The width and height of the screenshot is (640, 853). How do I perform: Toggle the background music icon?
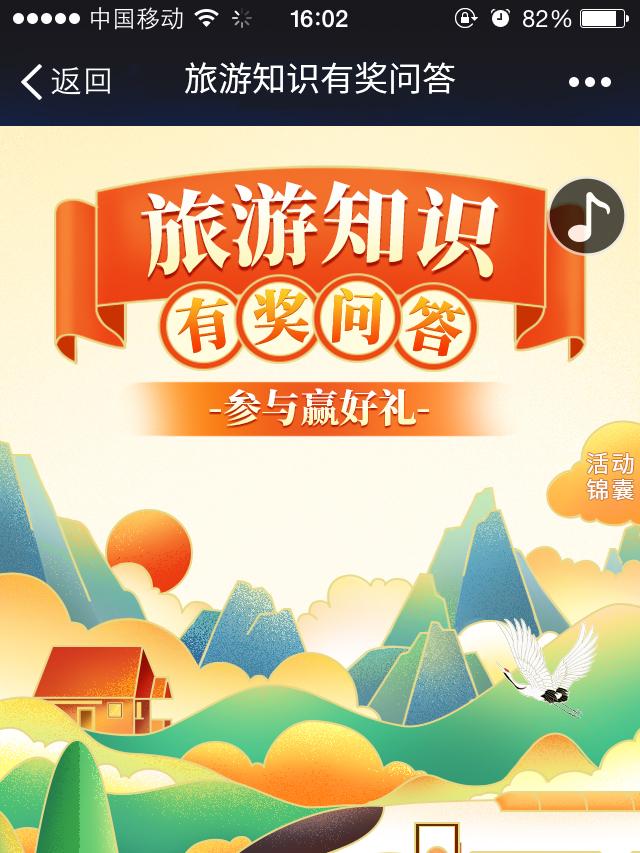click(x=587, y=216)
